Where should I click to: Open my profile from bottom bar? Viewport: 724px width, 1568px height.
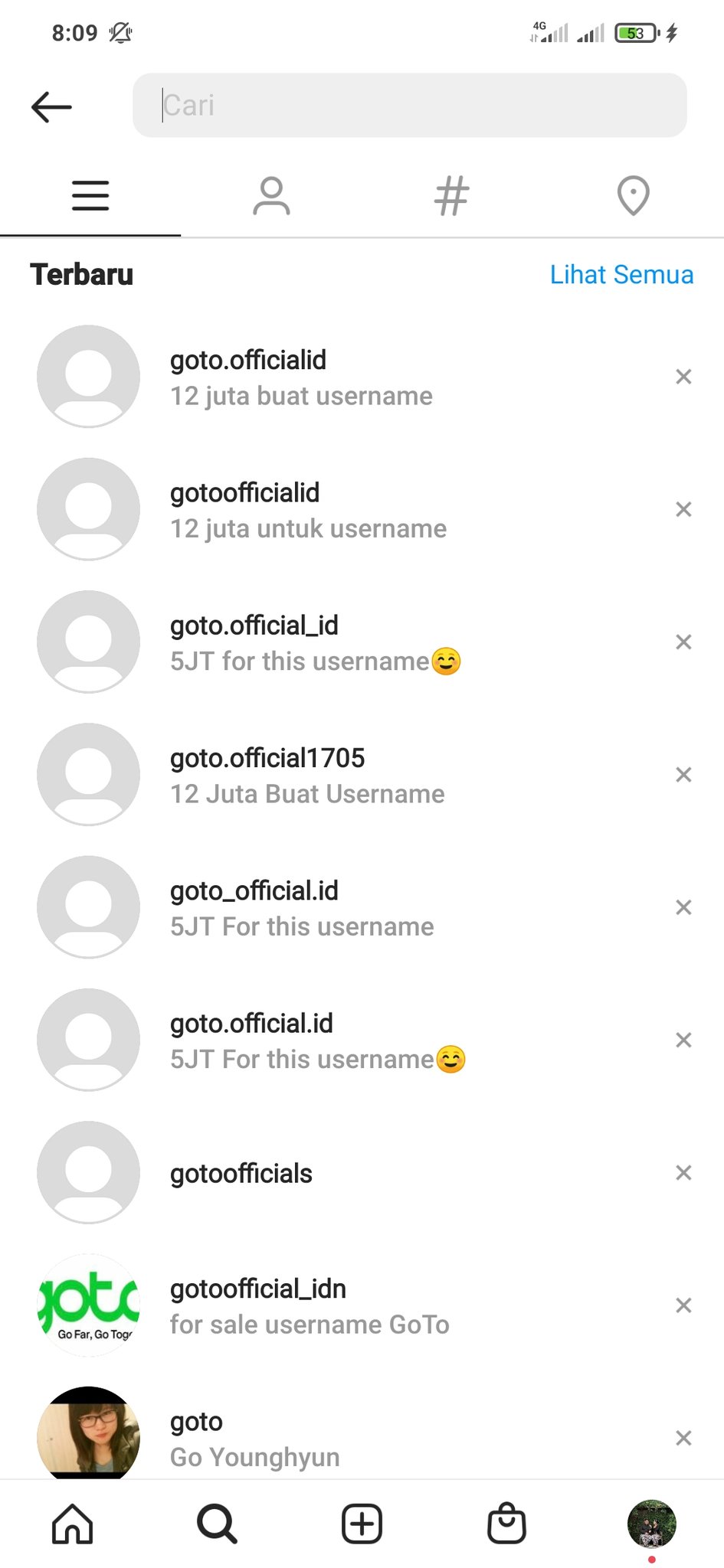pos(651,1524)
